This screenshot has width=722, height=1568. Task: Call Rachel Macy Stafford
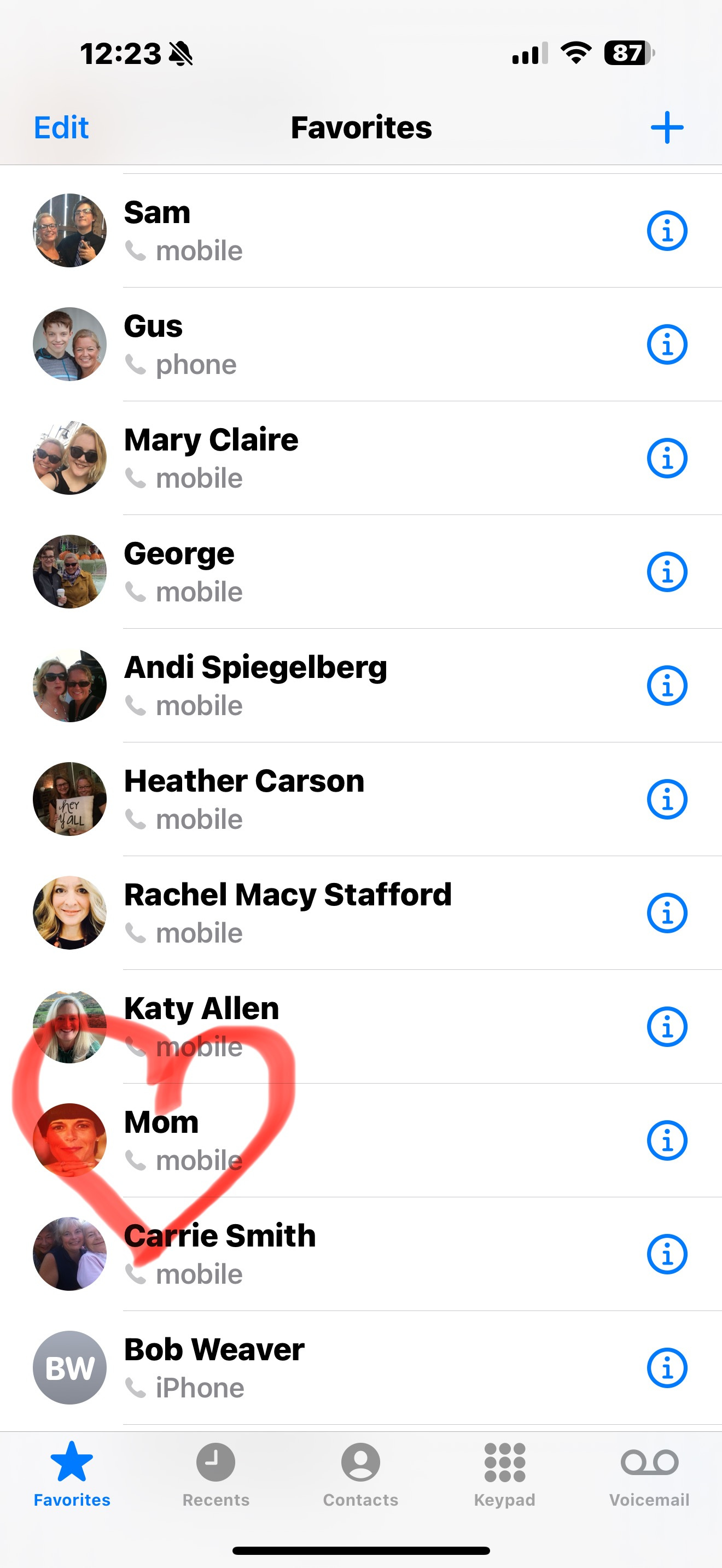[x=304, y=913]
